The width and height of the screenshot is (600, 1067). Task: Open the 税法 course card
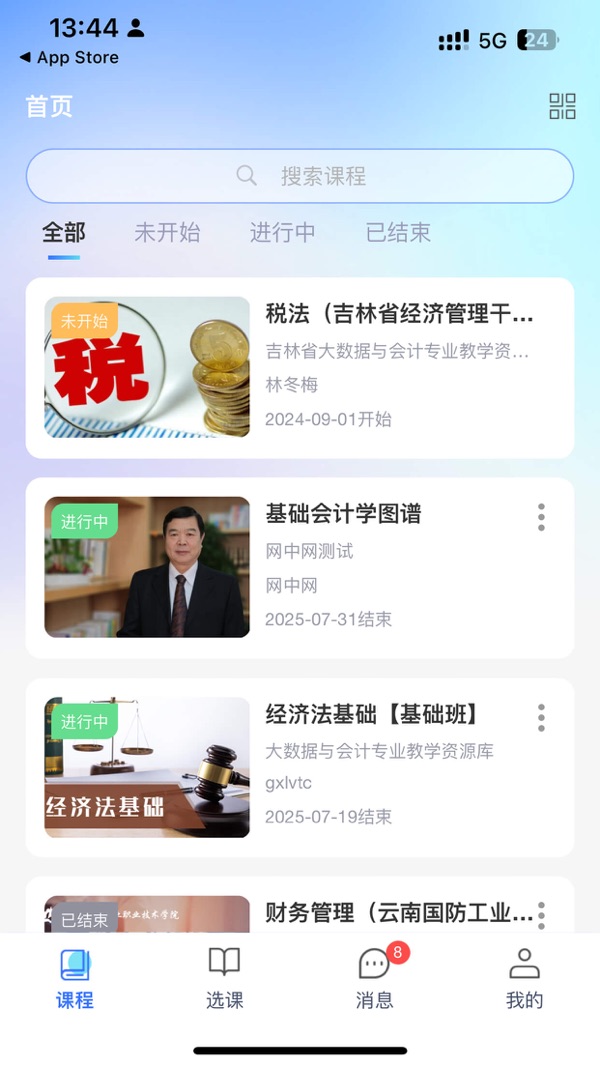[300, 367]
